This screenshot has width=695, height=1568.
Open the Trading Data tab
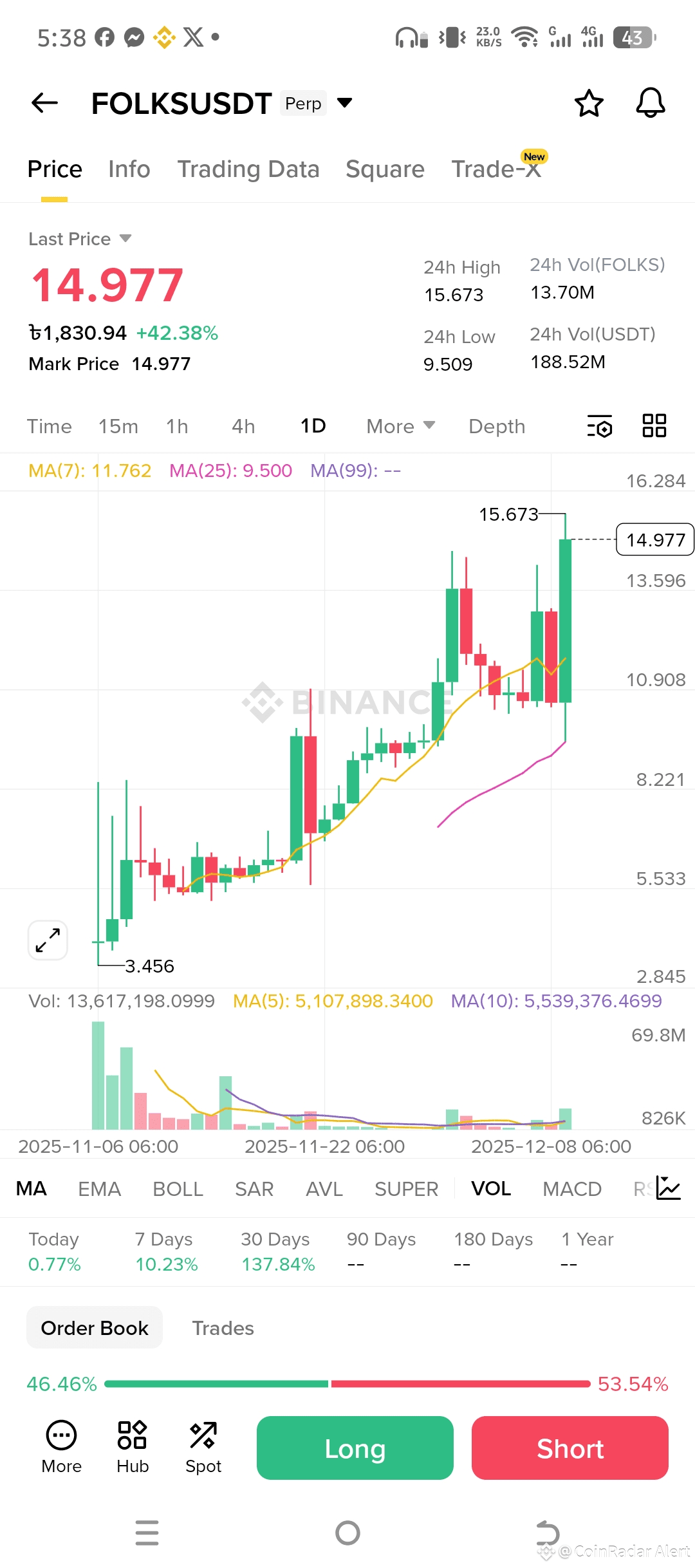click(248, 169)
